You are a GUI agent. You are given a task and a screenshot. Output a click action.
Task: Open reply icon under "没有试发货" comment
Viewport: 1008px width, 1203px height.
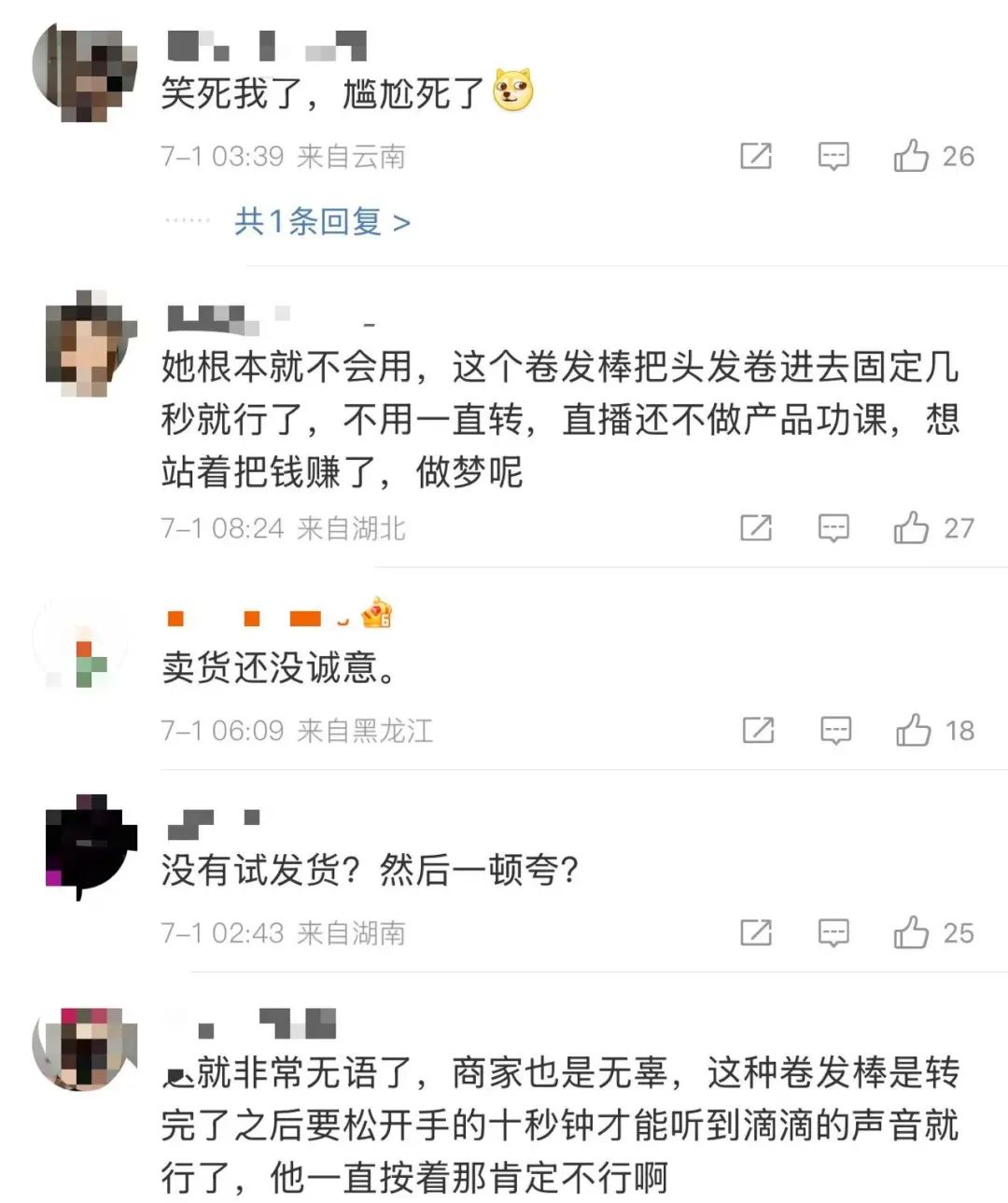click(833, 932)
